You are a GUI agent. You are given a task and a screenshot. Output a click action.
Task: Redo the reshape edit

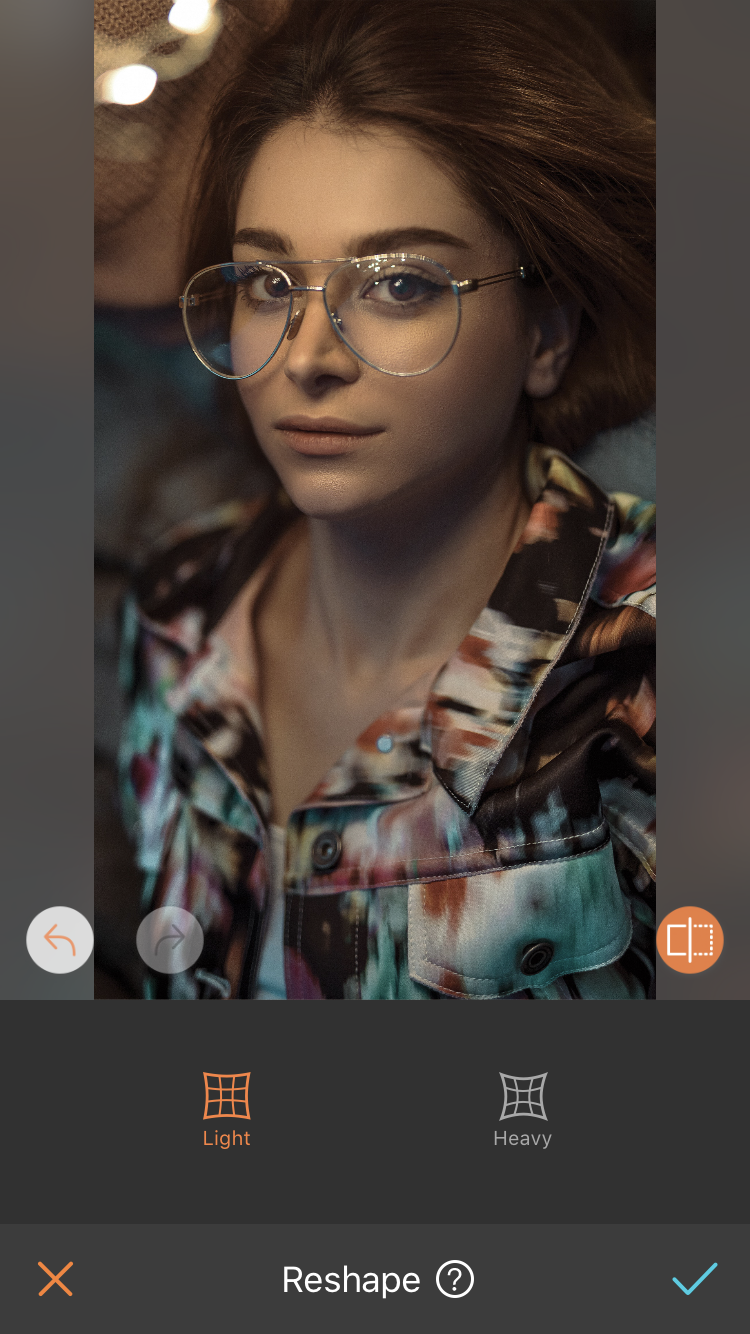tap(170, 940)
